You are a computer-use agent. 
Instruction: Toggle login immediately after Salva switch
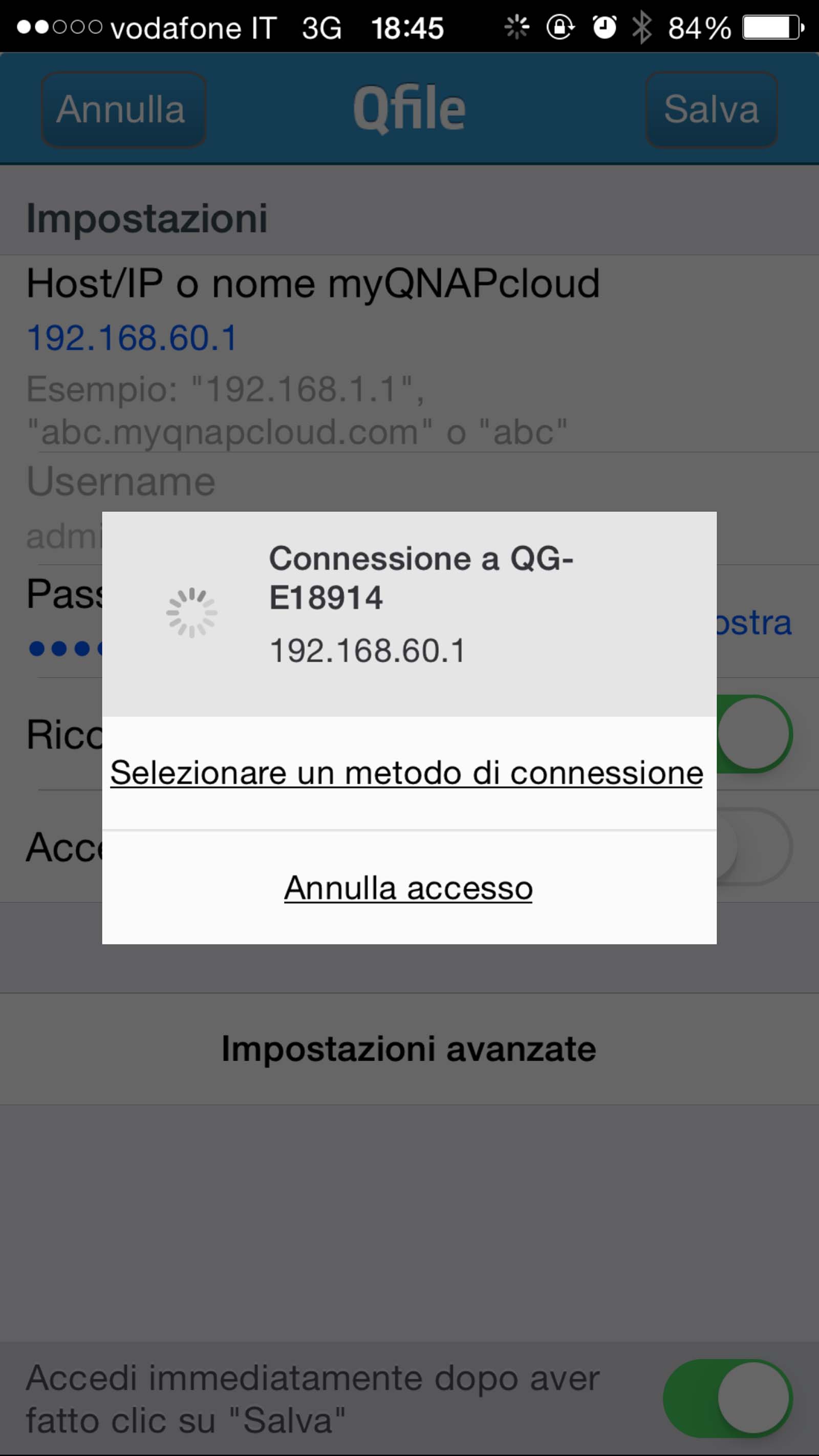tap(727, 1398)
